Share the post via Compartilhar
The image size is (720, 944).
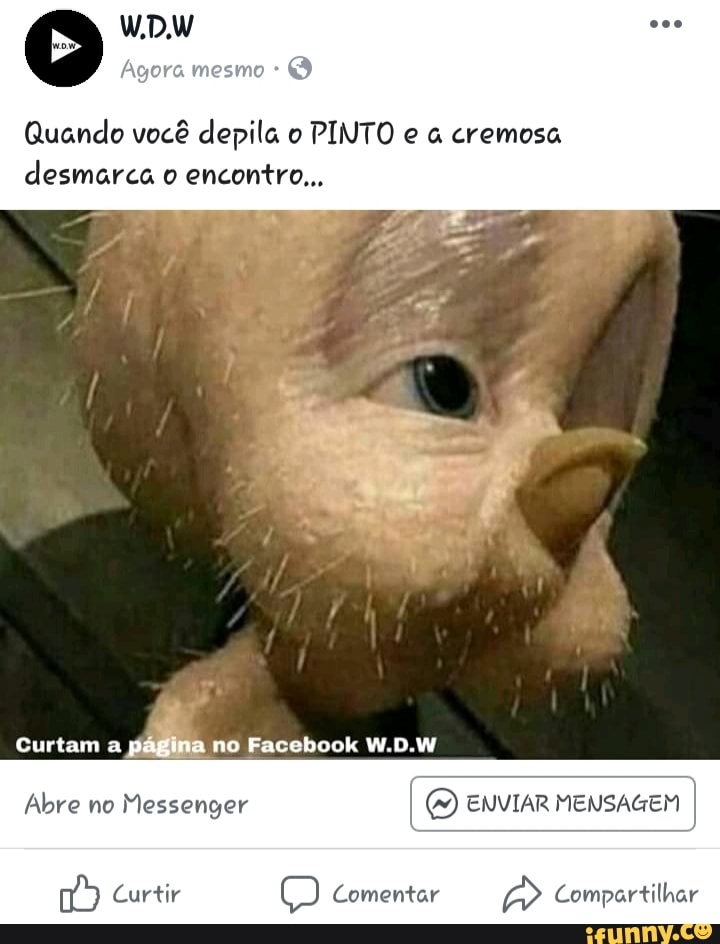coord(600,893)
